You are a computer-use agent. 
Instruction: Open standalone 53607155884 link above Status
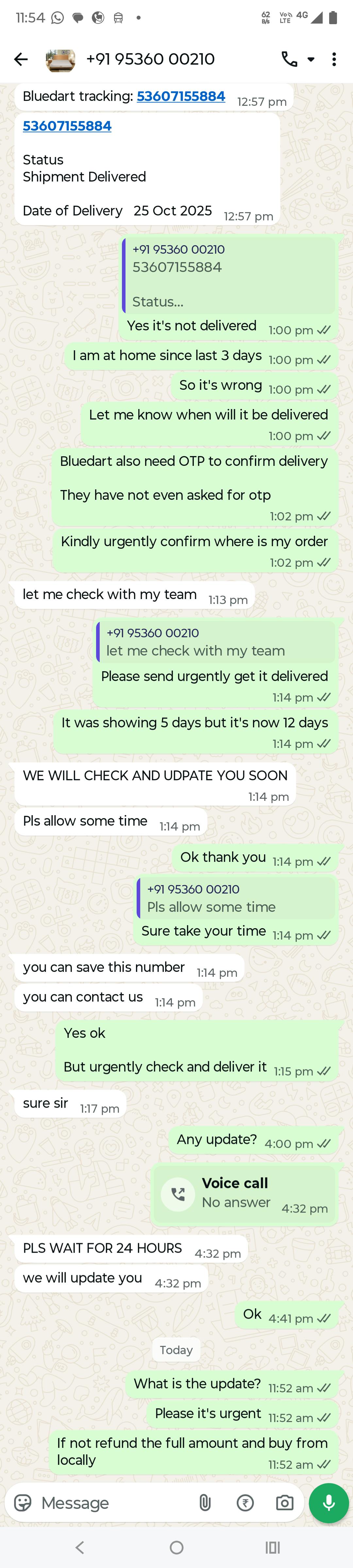pyautogui.click(x=67, y=126)
